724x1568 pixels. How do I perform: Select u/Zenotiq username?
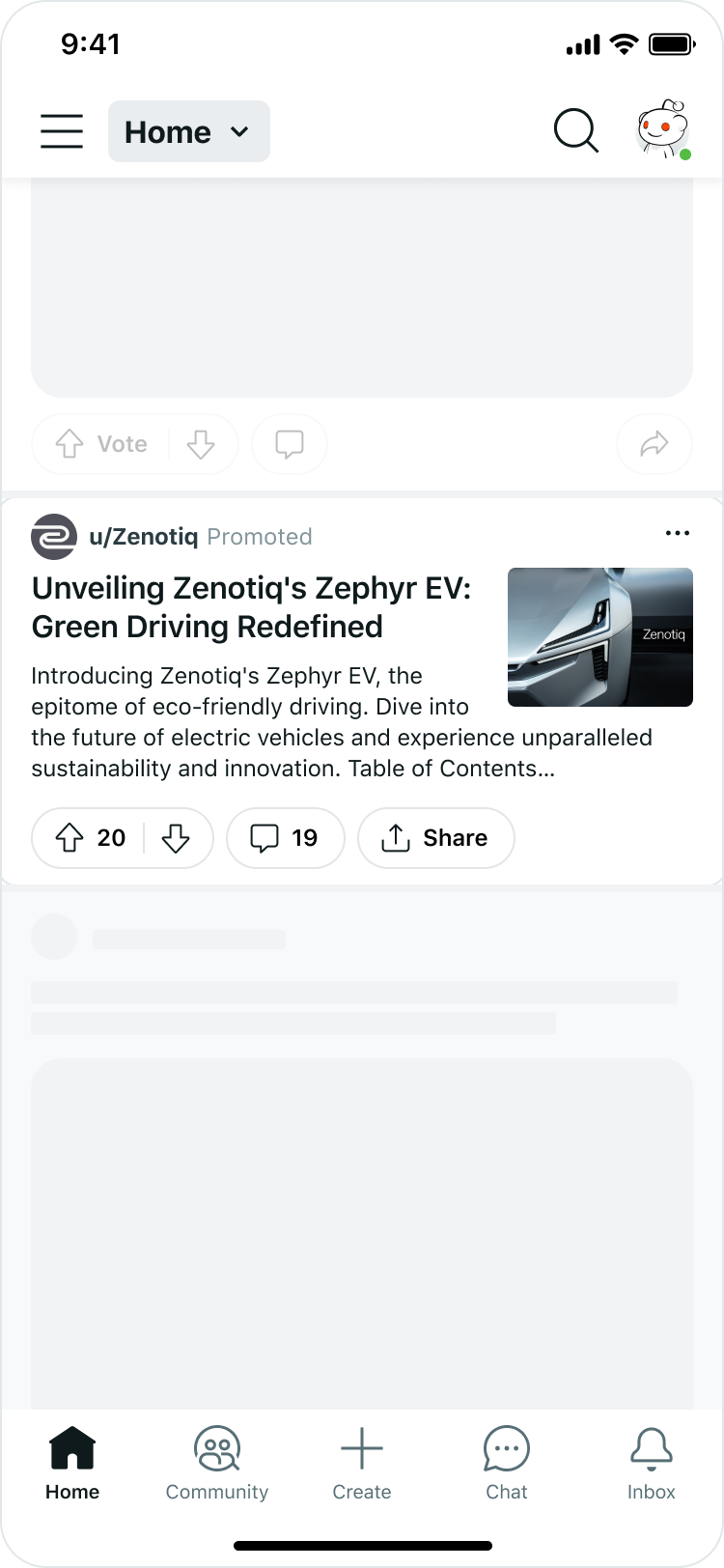point(145,536)
